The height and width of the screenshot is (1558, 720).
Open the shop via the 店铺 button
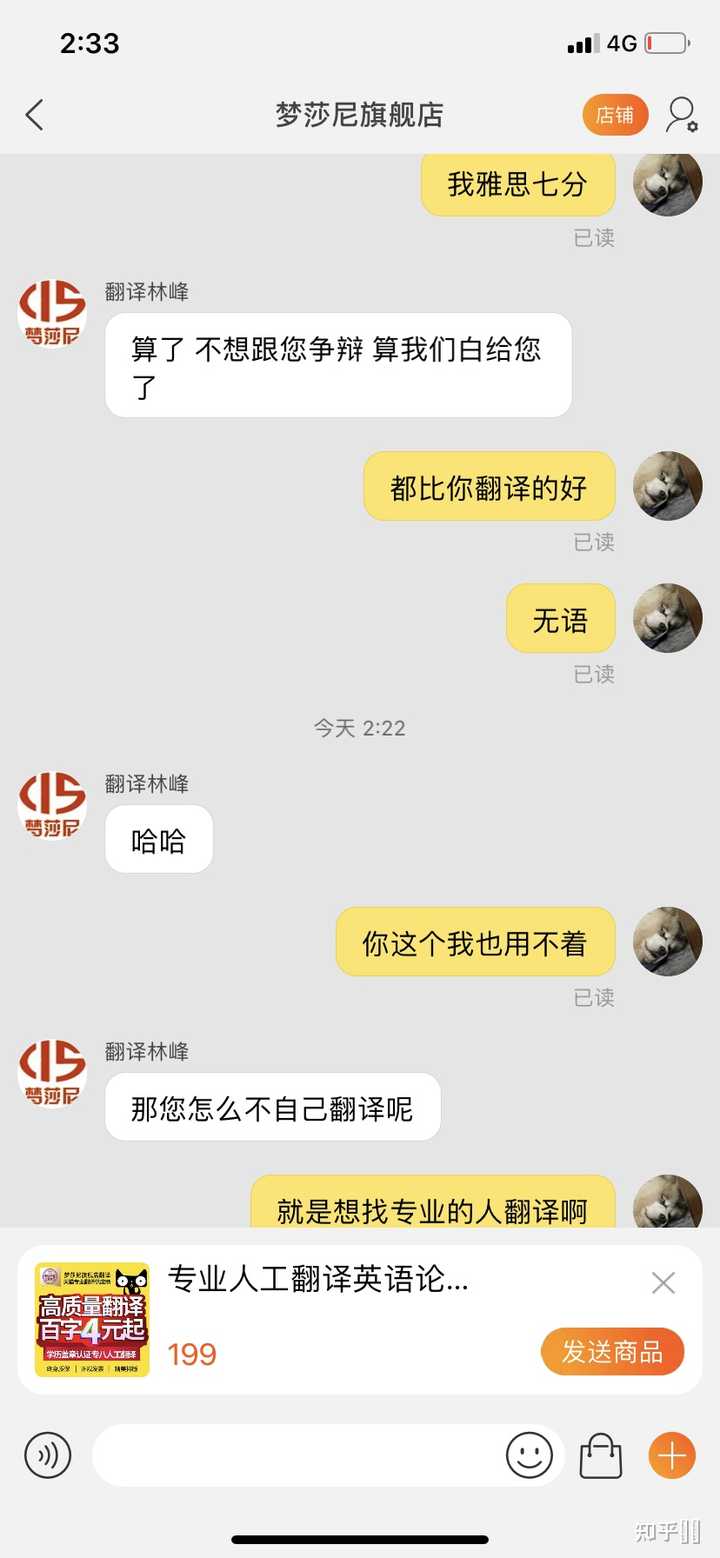coord(615,115)
